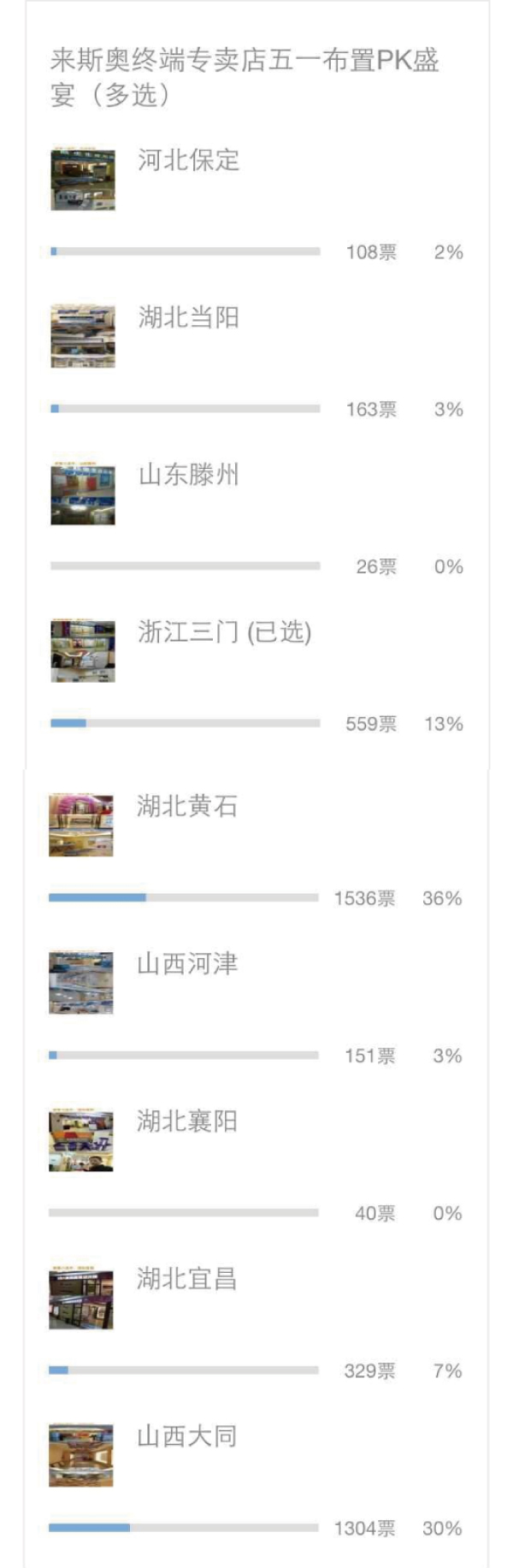This screenshot has width=513, height=1568.
Task: Open the 山西河津 store picture
Action: tap(81, 983)
